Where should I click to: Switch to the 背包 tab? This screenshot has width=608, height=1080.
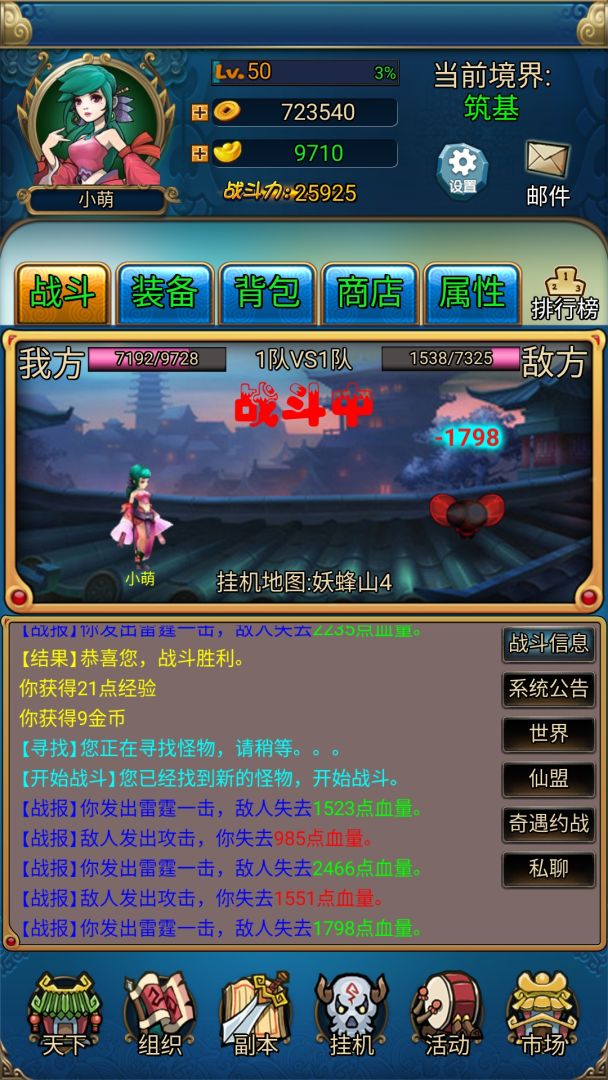(267, 293)
